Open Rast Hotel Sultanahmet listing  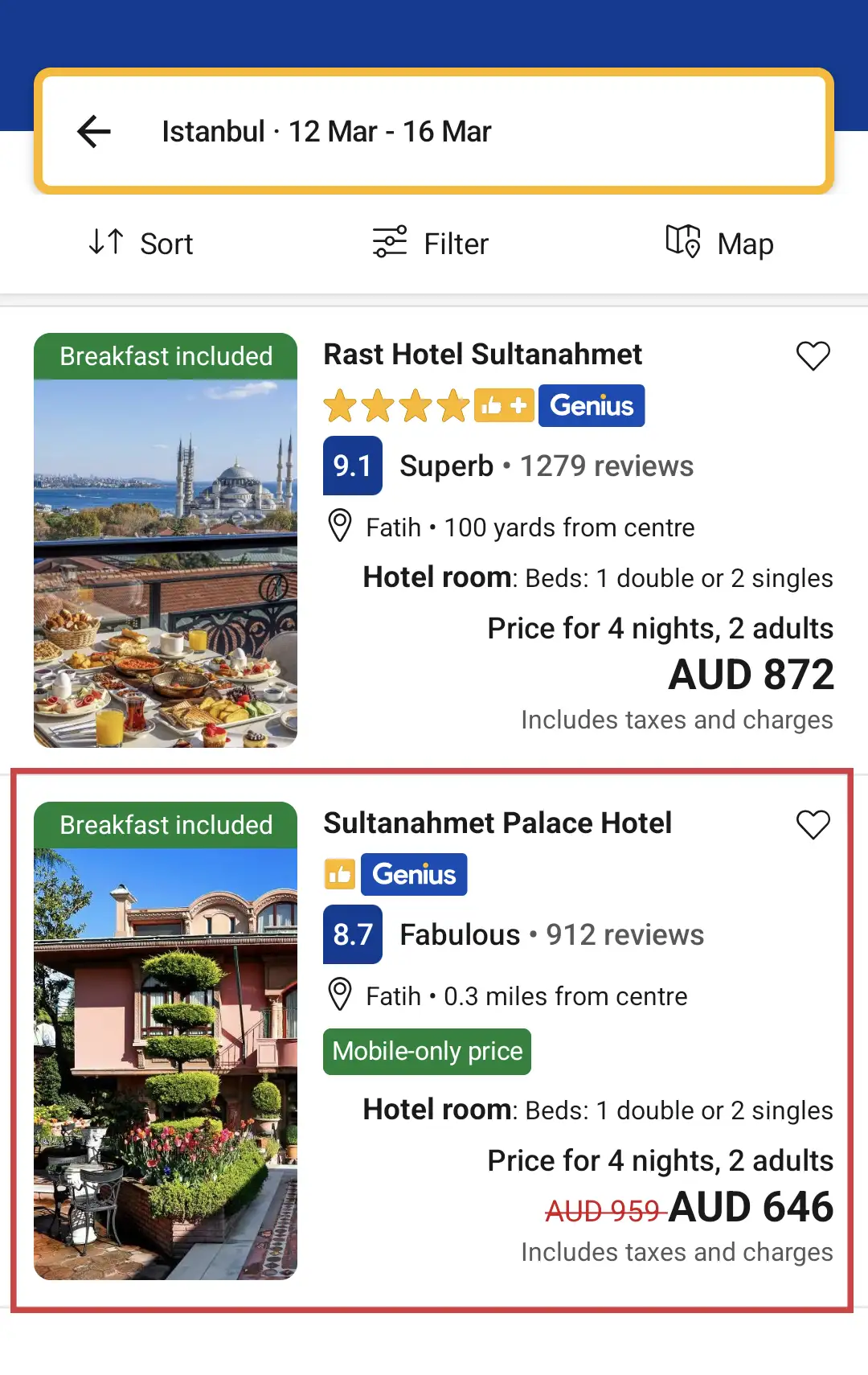click(482, 355)
